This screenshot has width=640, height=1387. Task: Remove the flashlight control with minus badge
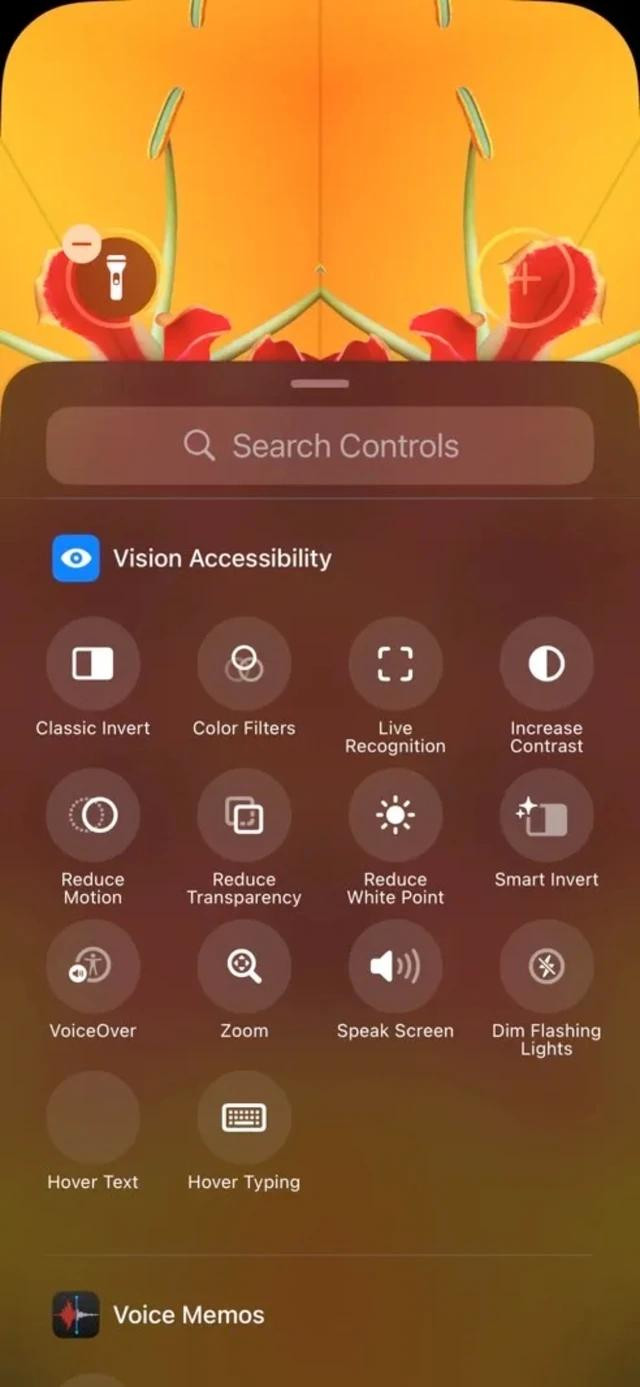click(x=82, y=243)
